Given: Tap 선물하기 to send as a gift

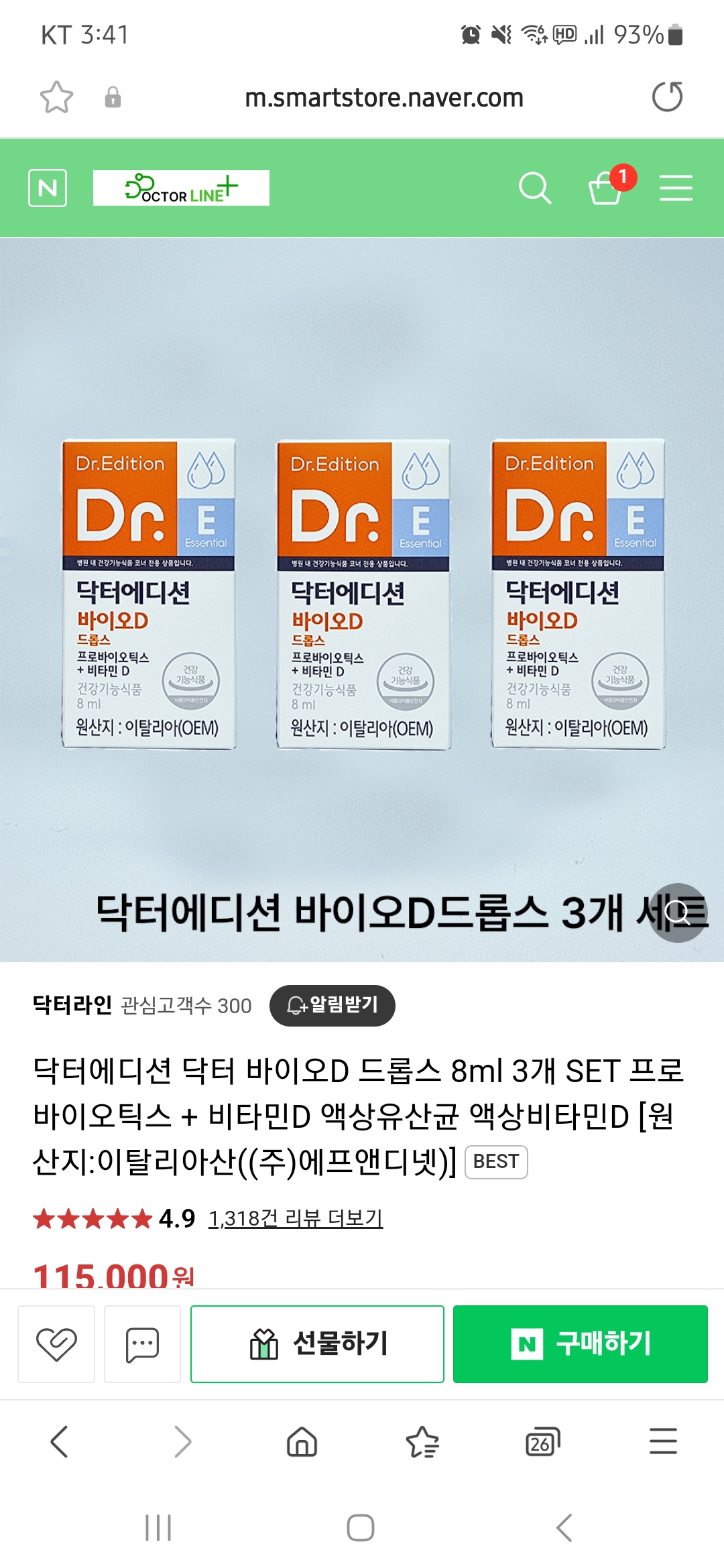Looking at the screenshot, I should [317, 1344].
